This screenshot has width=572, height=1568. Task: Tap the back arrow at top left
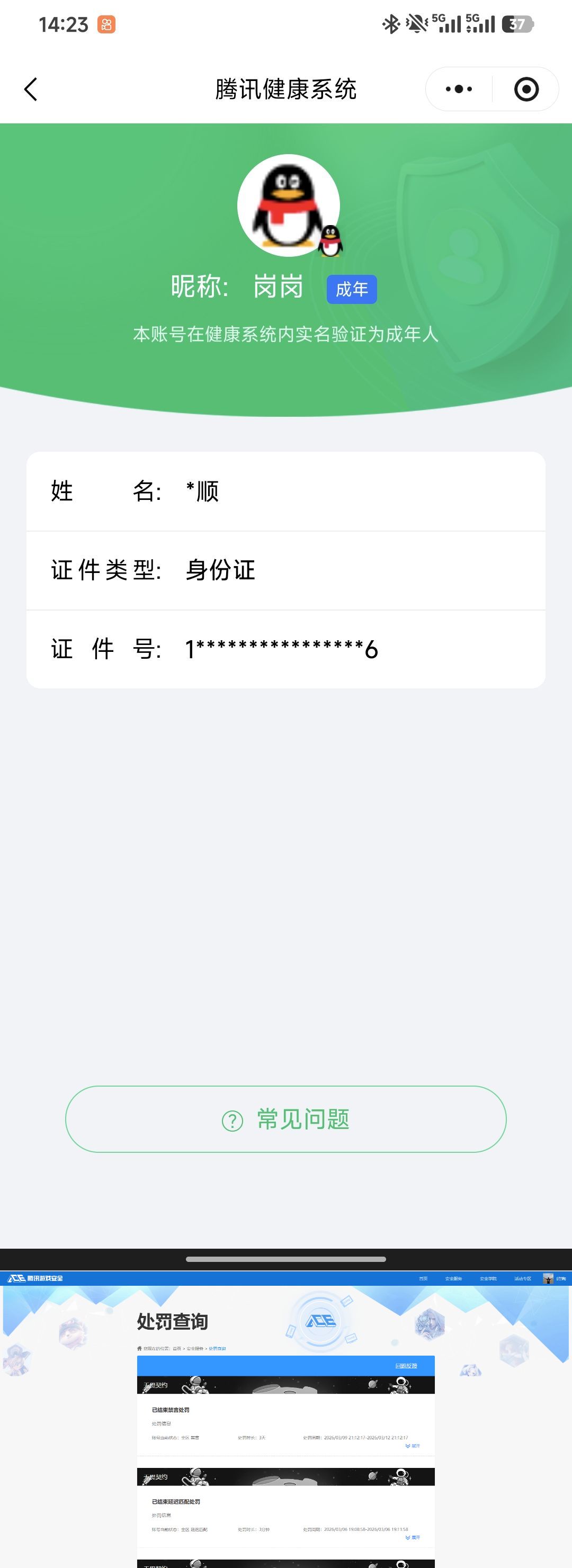(30, 89)
